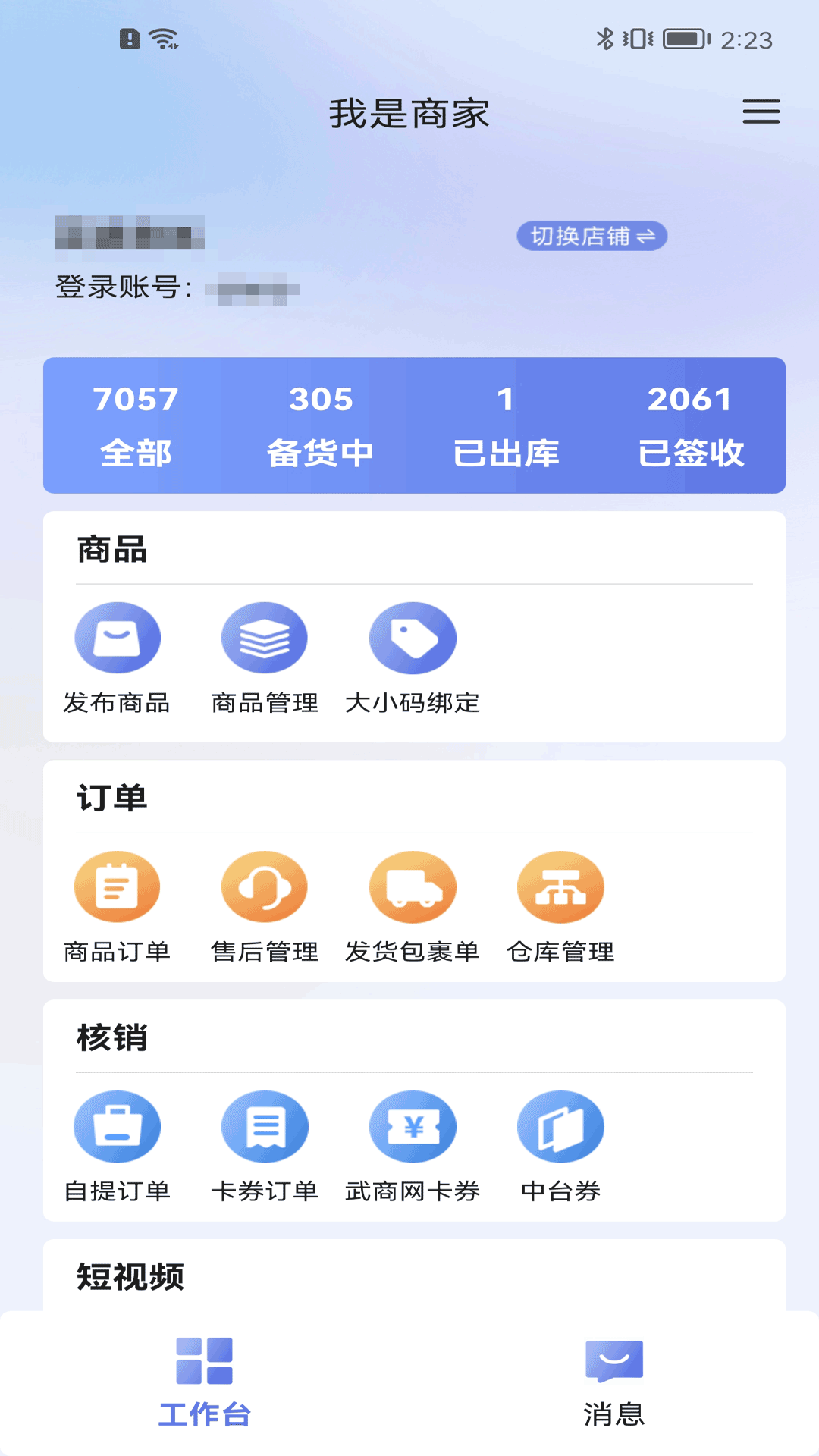Select the 自提订单 briefcase icon
819x1456 pixels.
point(118,1127)
